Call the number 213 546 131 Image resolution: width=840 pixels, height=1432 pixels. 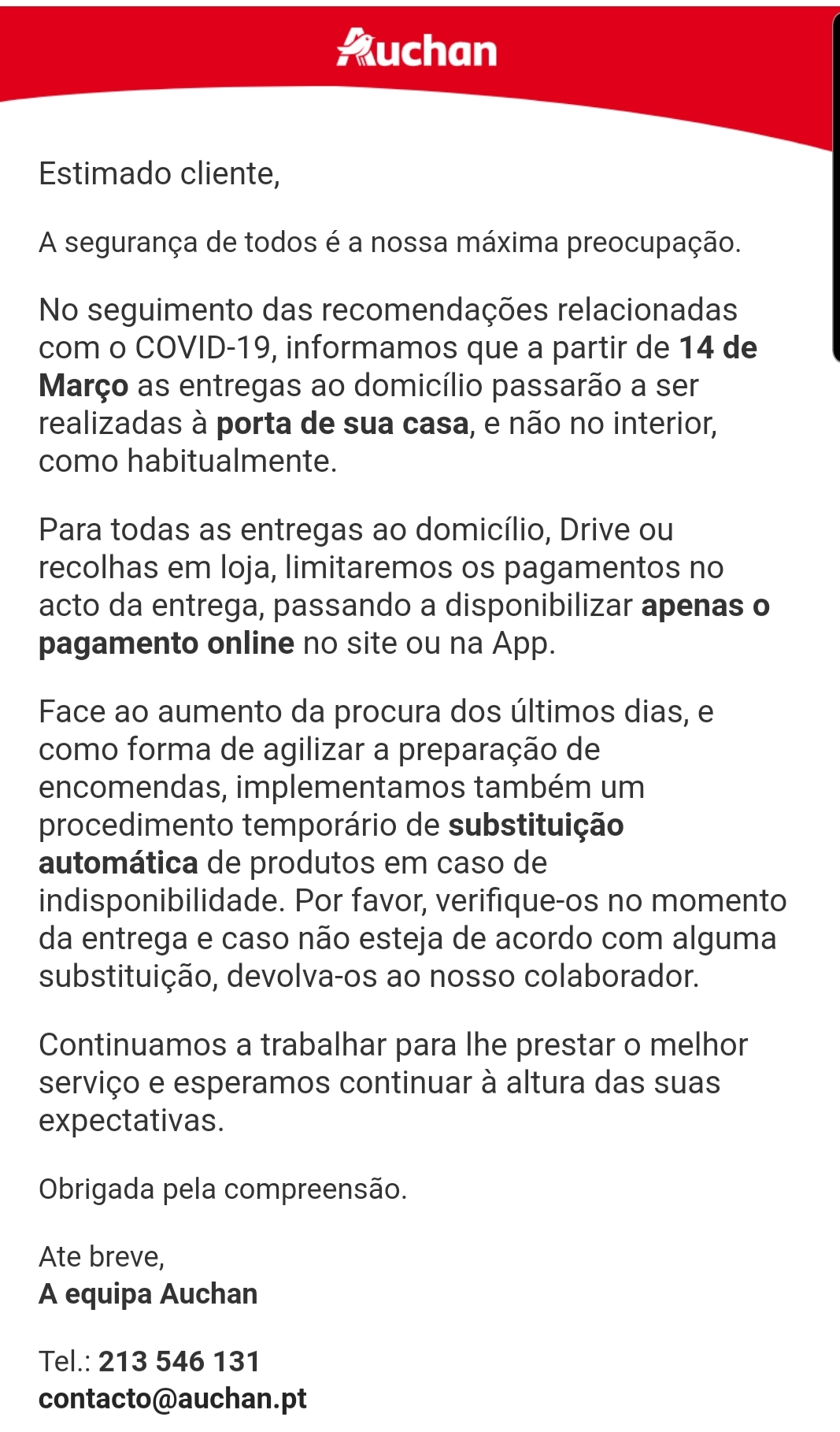click(x=179, y=1361)
